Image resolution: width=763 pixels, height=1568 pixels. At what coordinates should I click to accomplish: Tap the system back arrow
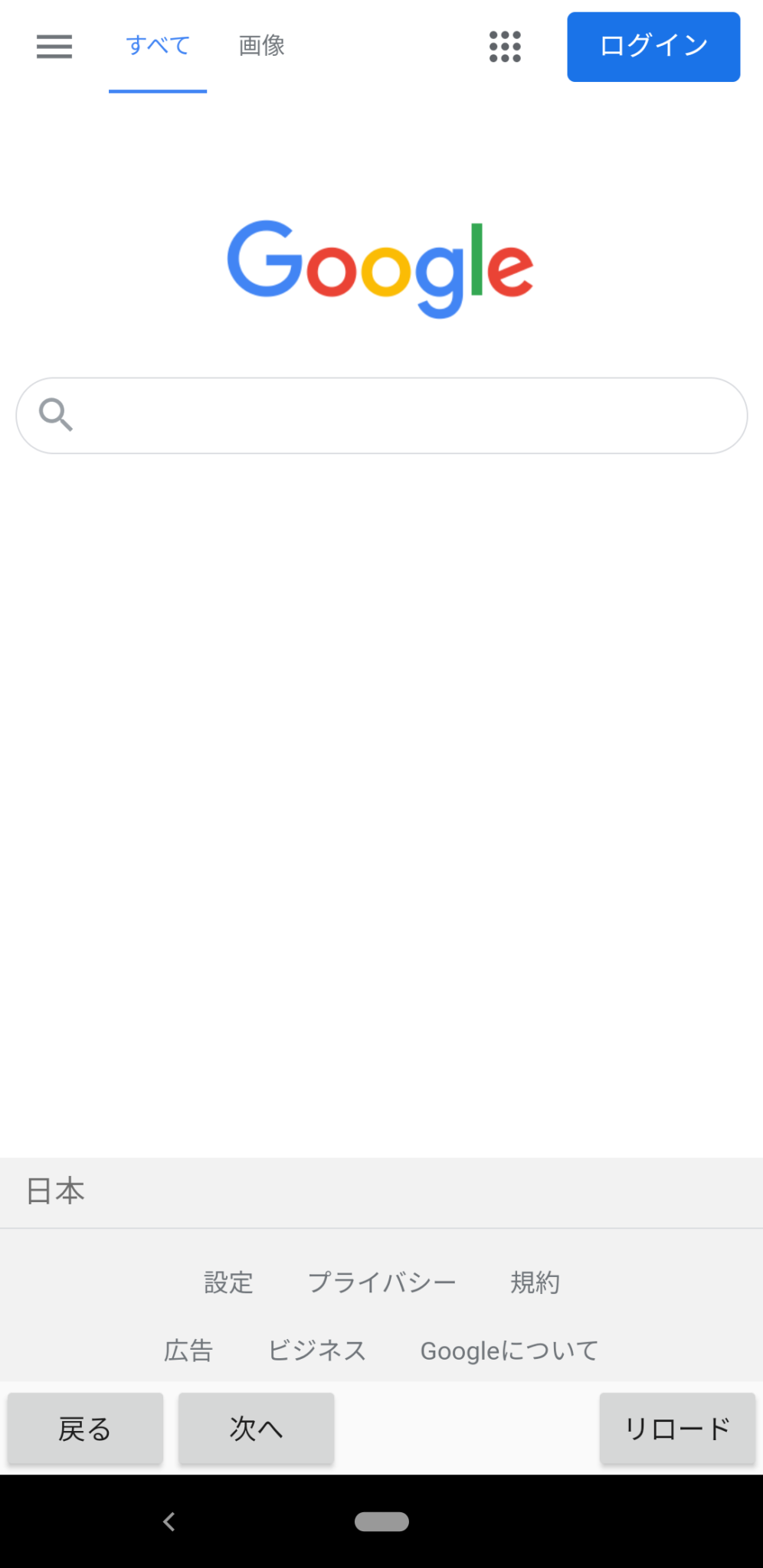pyautogui.click(x=169, y=1521)
